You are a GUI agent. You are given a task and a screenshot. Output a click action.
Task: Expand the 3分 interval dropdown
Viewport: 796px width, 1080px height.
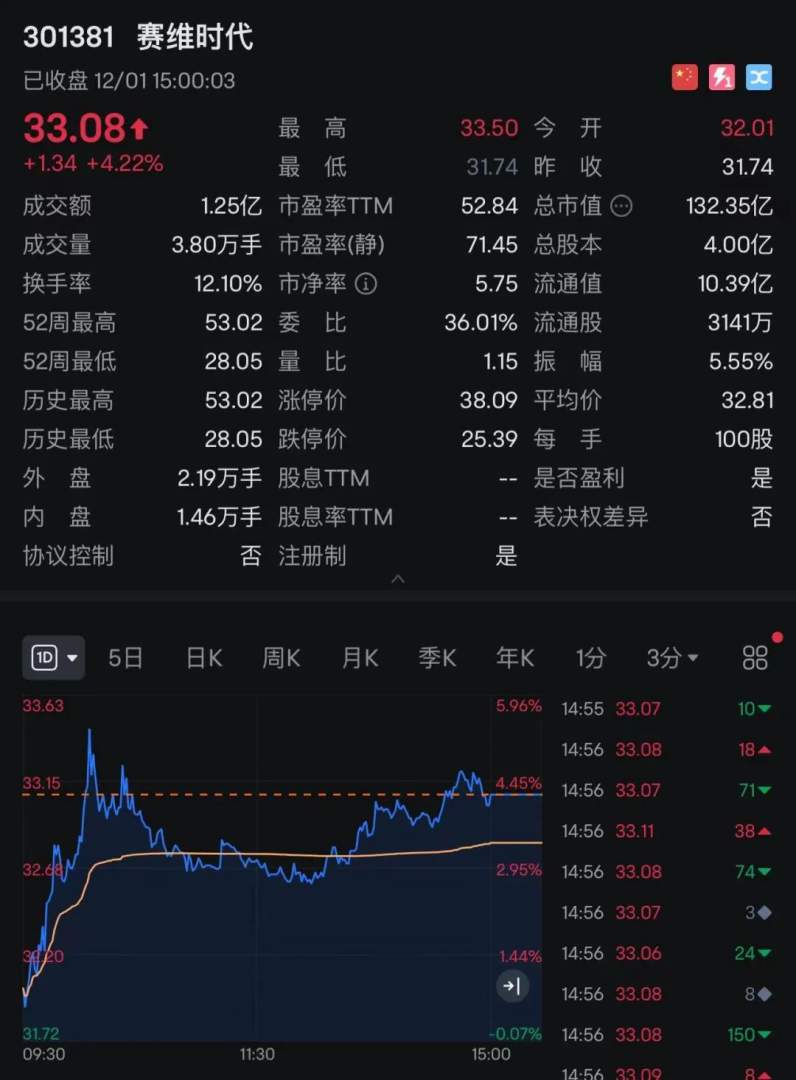pos(672,657)
